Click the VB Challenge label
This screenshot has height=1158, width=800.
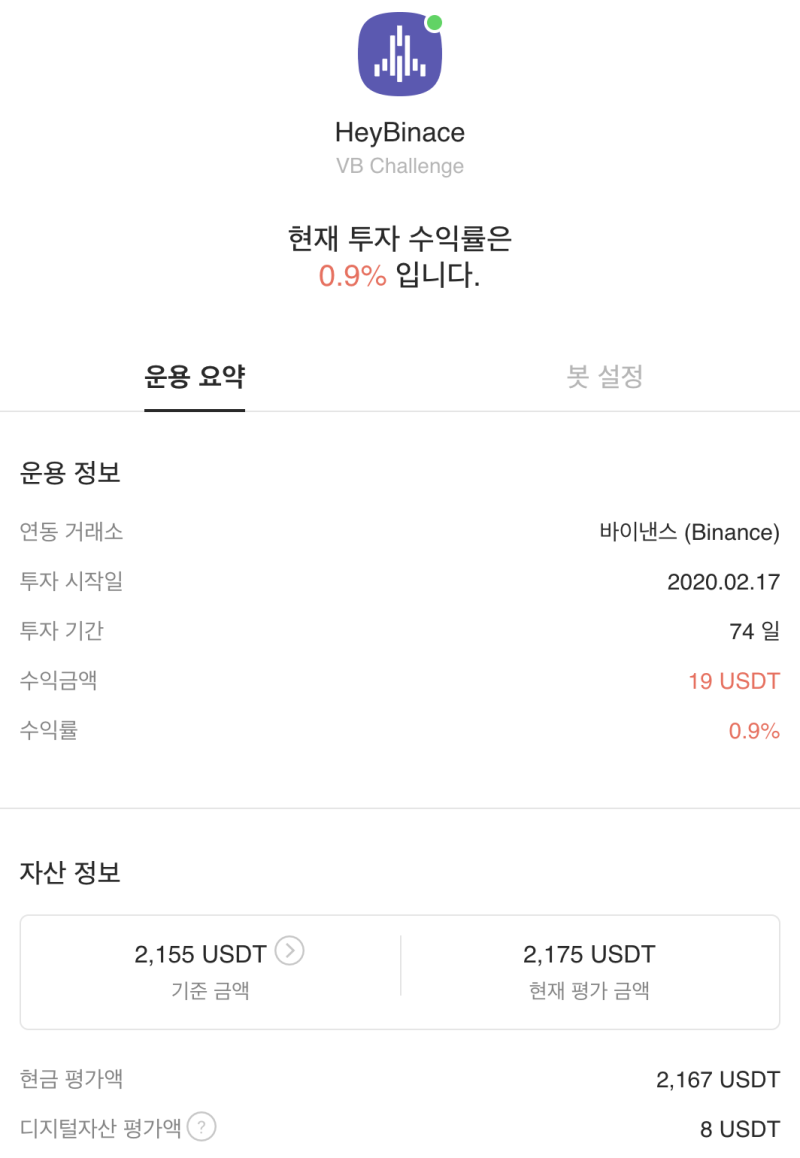(399, 166)
